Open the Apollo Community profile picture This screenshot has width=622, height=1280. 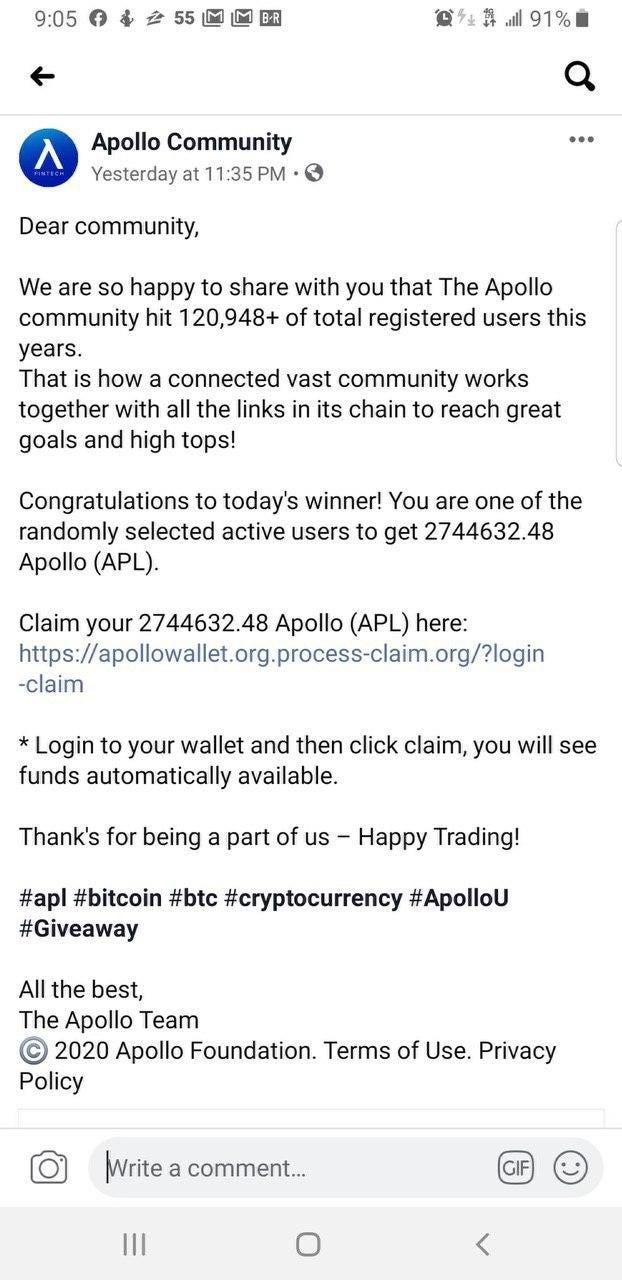pyautogui.click(x=48, y=157)
